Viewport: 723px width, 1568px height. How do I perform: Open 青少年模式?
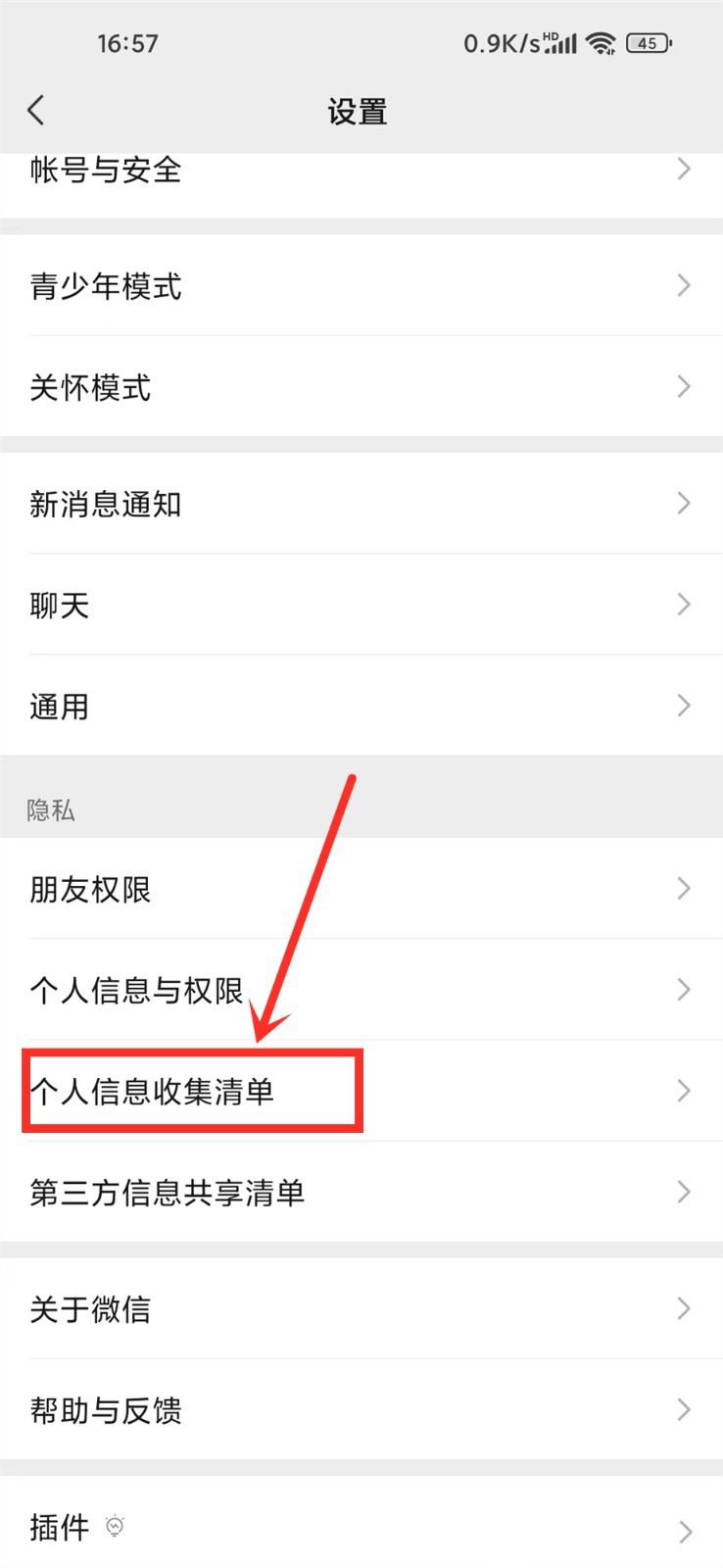(x=106, y=286)
